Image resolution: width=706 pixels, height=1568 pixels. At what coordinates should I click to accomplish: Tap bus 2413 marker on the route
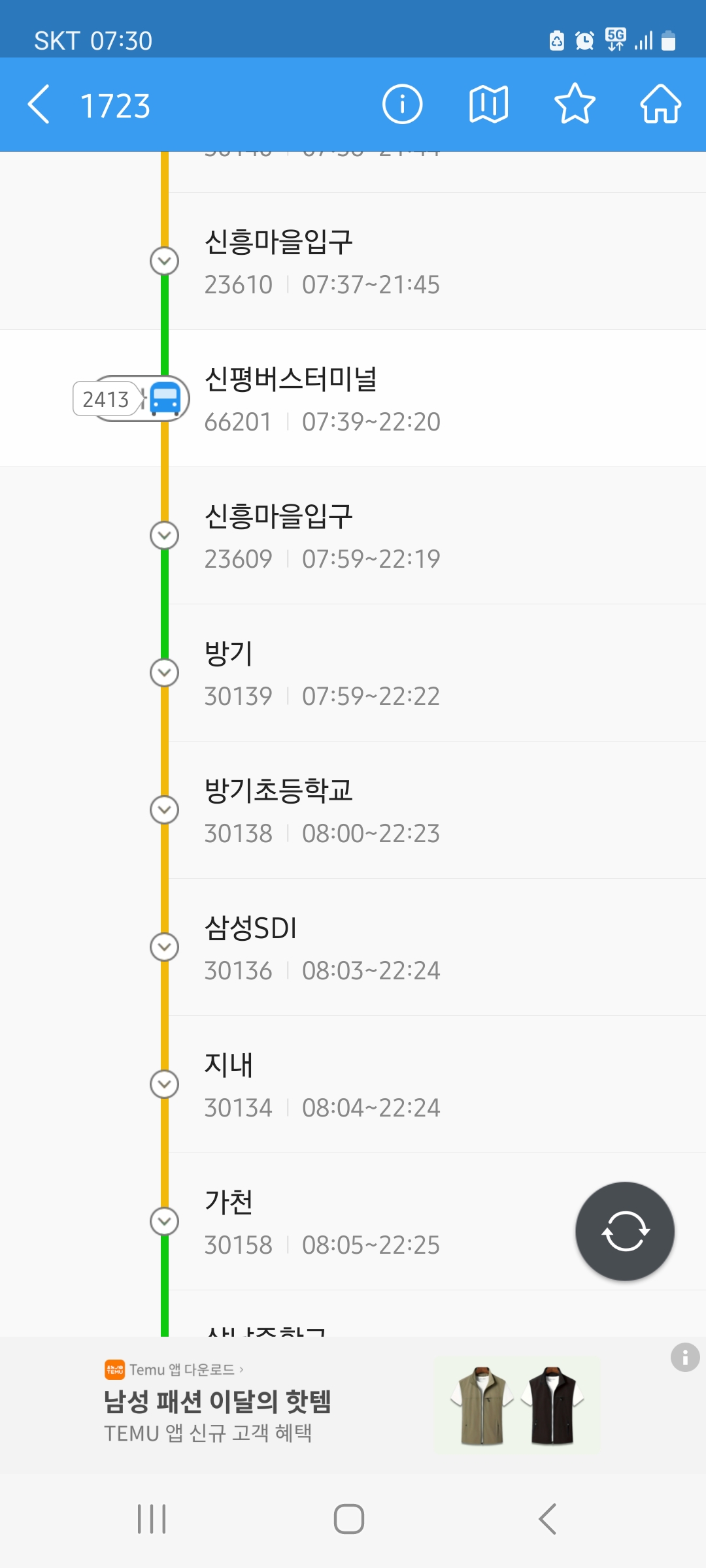131,399
